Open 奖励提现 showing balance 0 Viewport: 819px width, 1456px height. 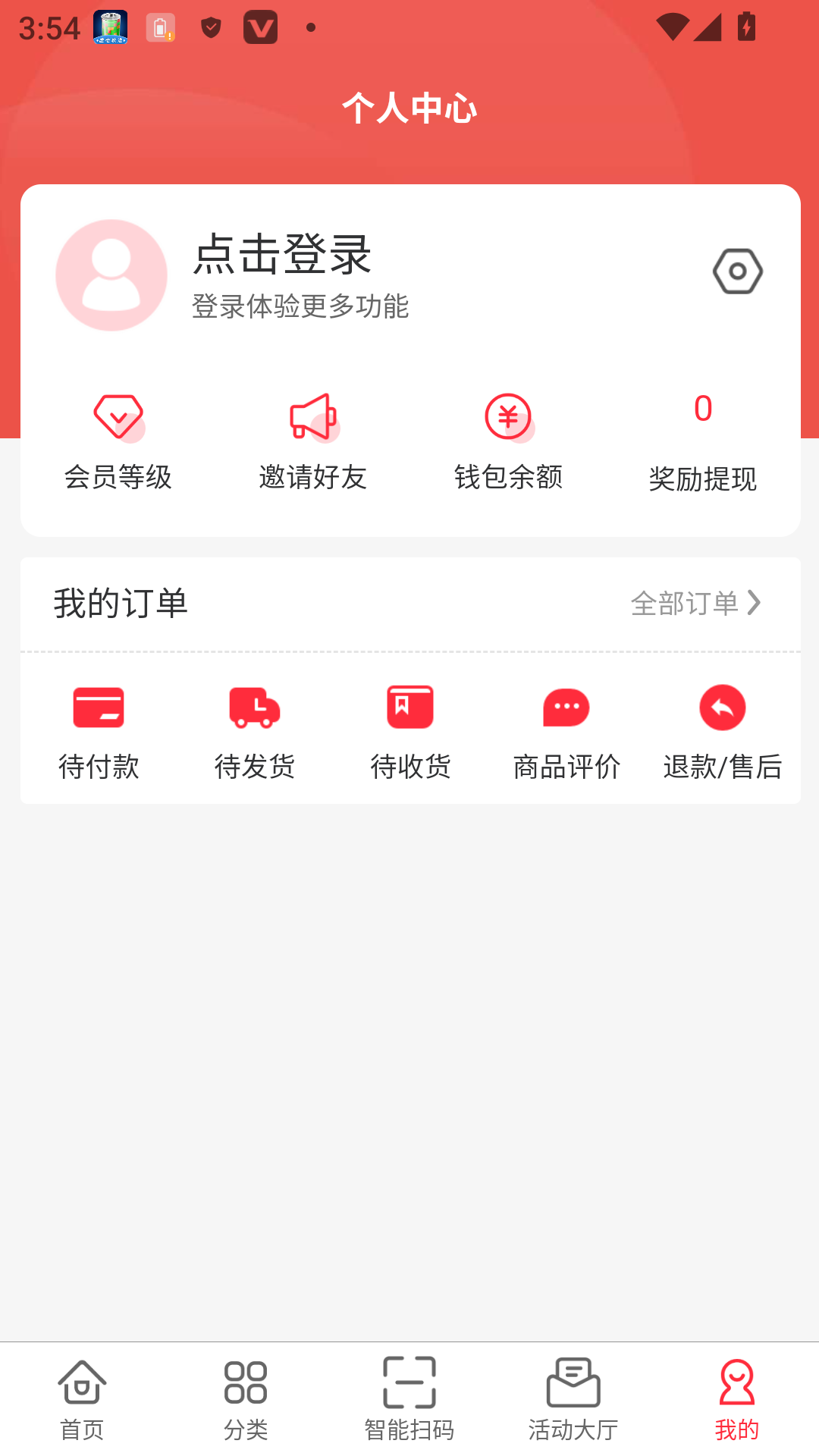pos(702,440)
